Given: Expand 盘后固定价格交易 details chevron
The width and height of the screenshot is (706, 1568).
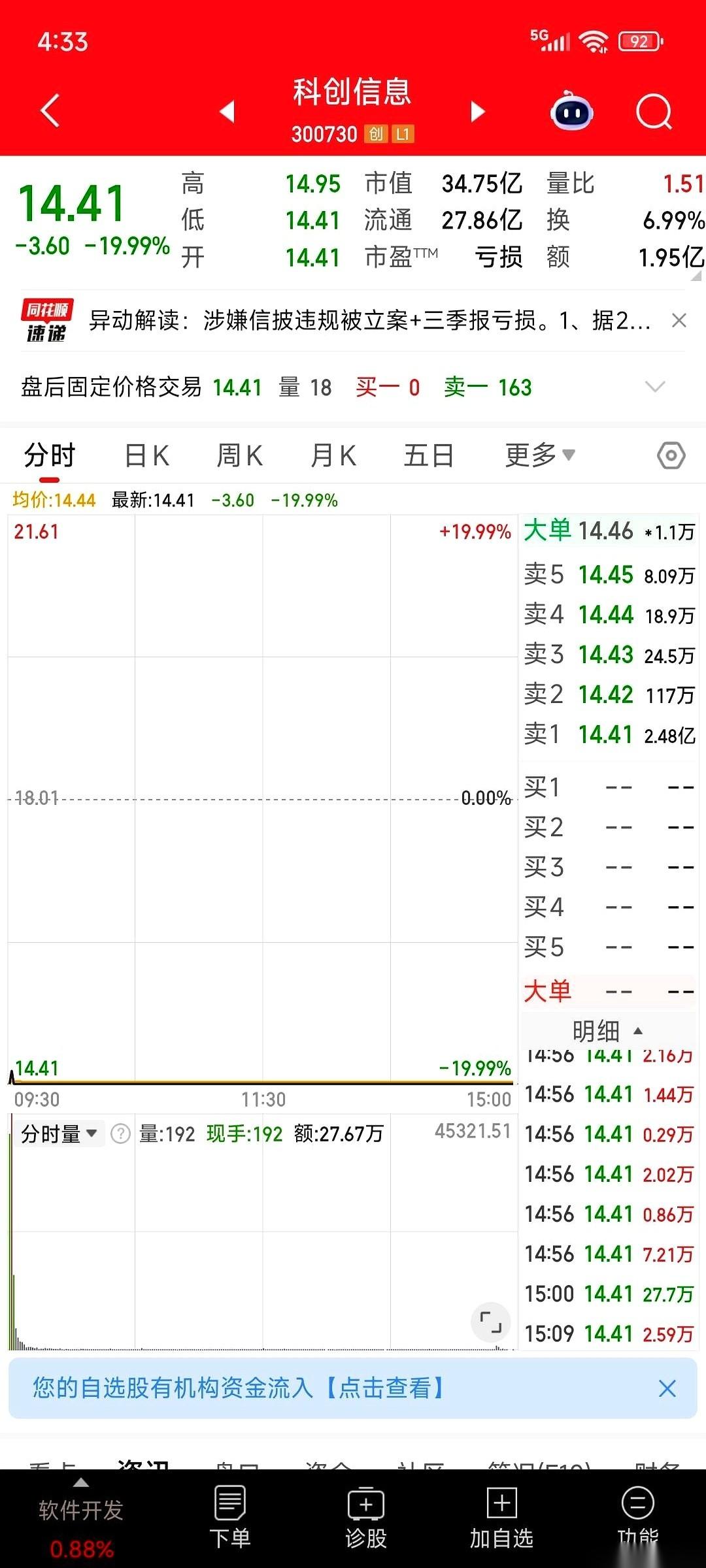Looking at the screenshot, I should pyautogui.click(x=656, y=387).
